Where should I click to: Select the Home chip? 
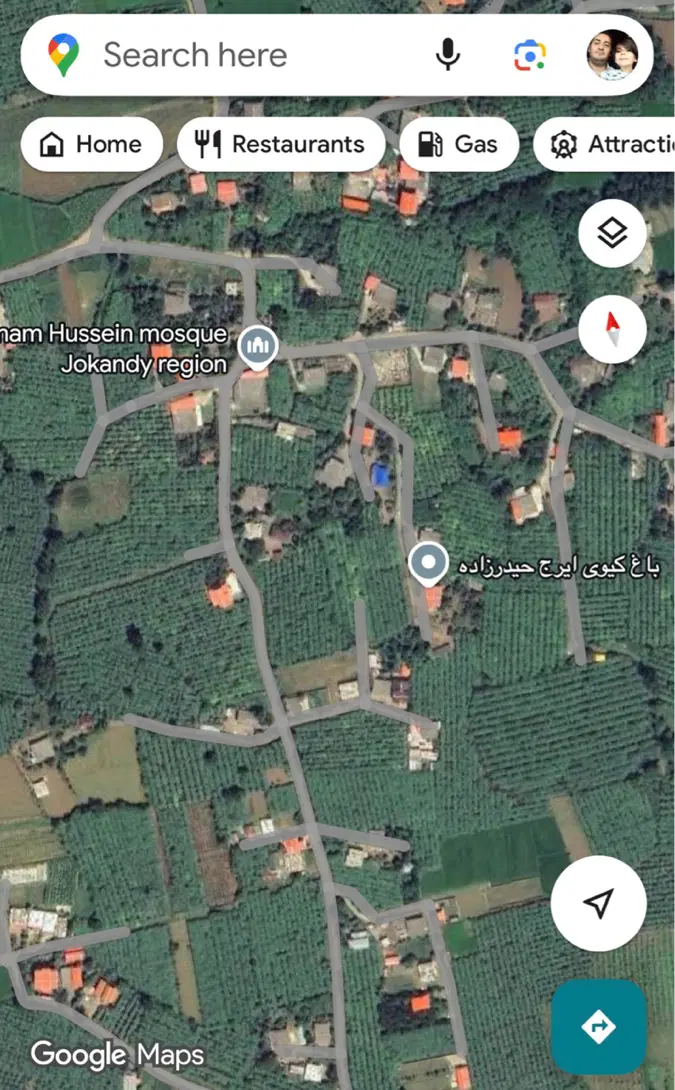click(92, 144)
